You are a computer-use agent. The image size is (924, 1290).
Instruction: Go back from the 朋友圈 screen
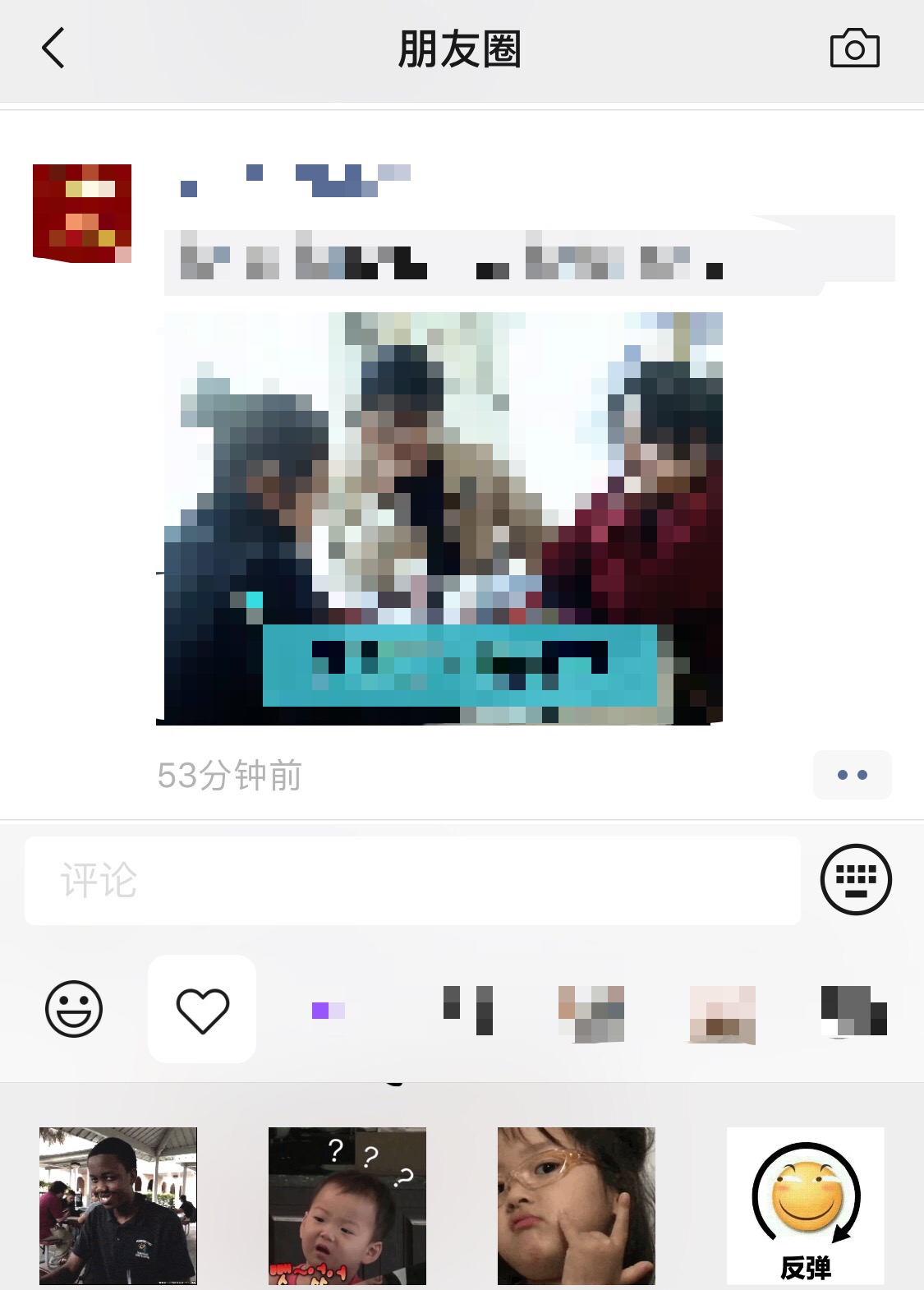53,48
